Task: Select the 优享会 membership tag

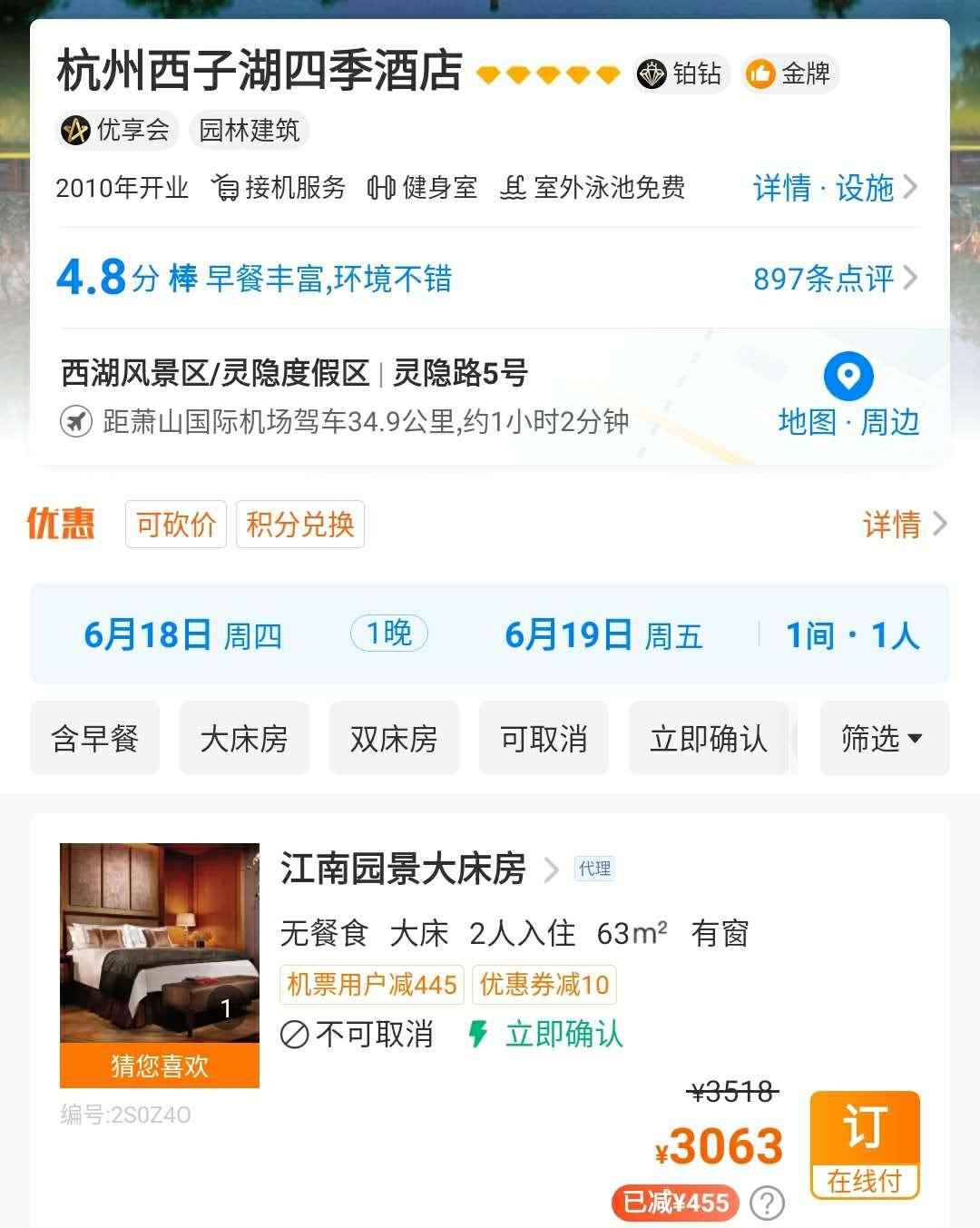Action: tap(118, 130)
